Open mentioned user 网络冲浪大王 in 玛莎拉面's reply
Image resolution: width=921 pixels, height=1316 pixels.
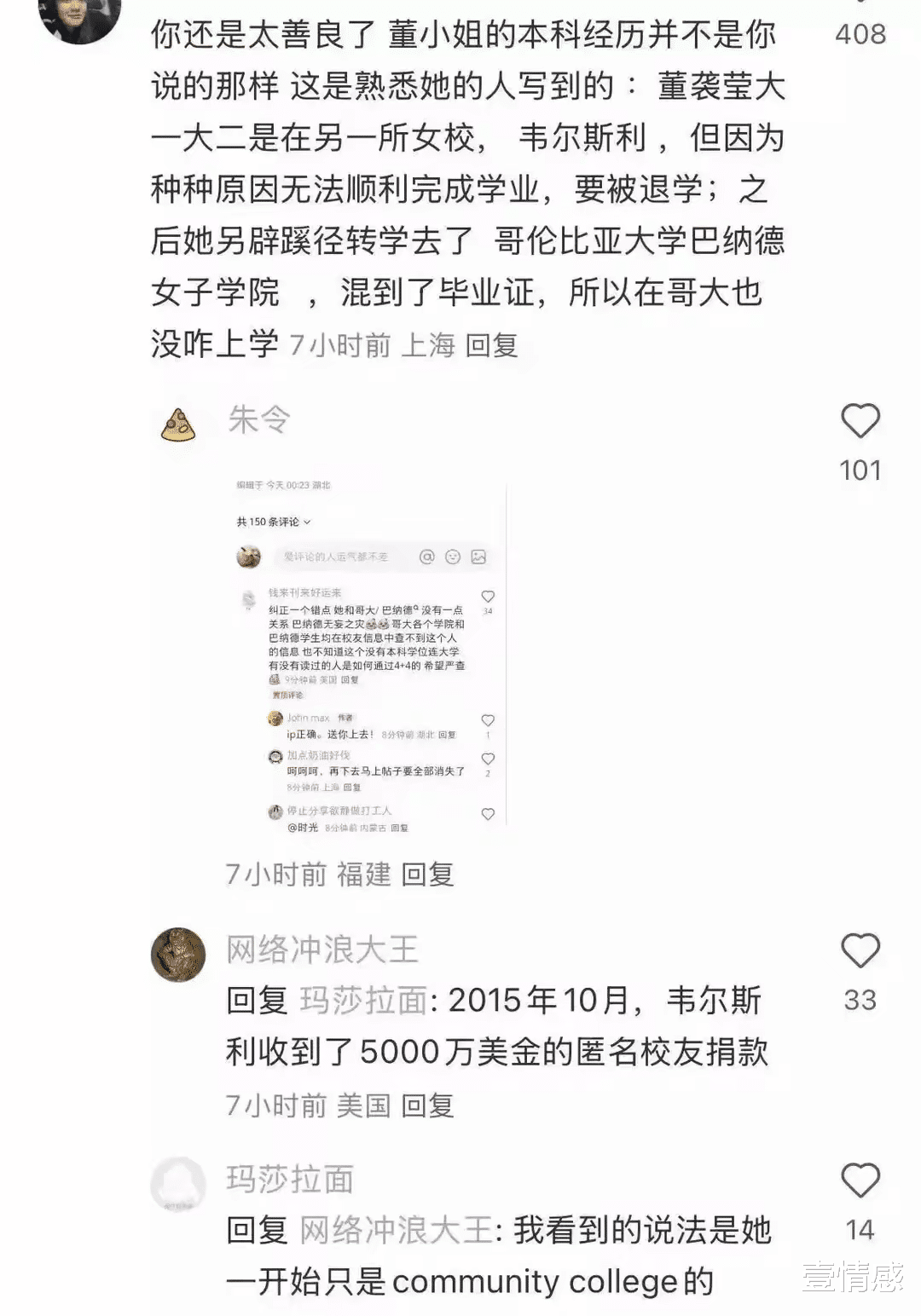tap(396, 1231)
